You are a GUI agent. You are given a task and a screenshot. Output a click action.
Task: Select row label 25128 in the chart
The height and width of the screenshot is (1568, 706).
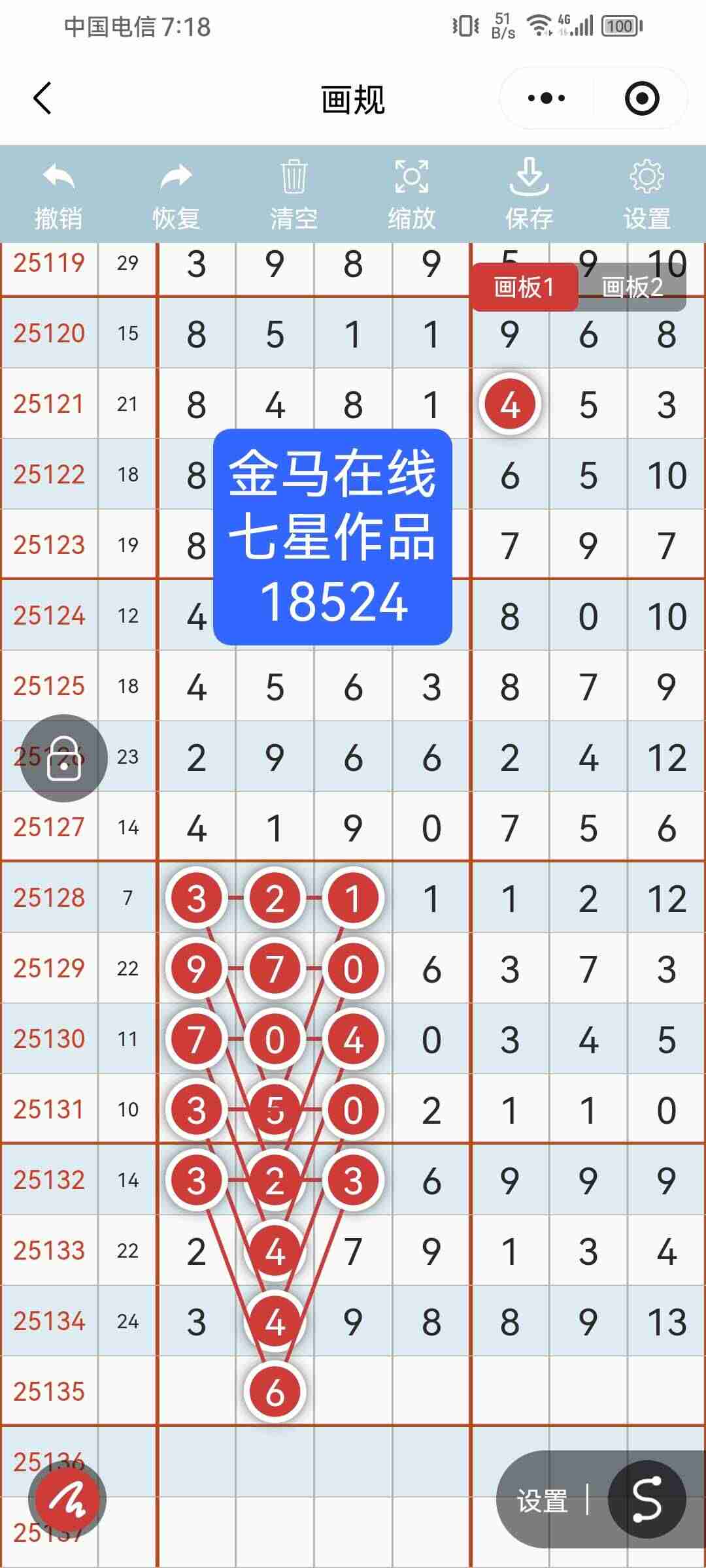(x=49, y=898)
